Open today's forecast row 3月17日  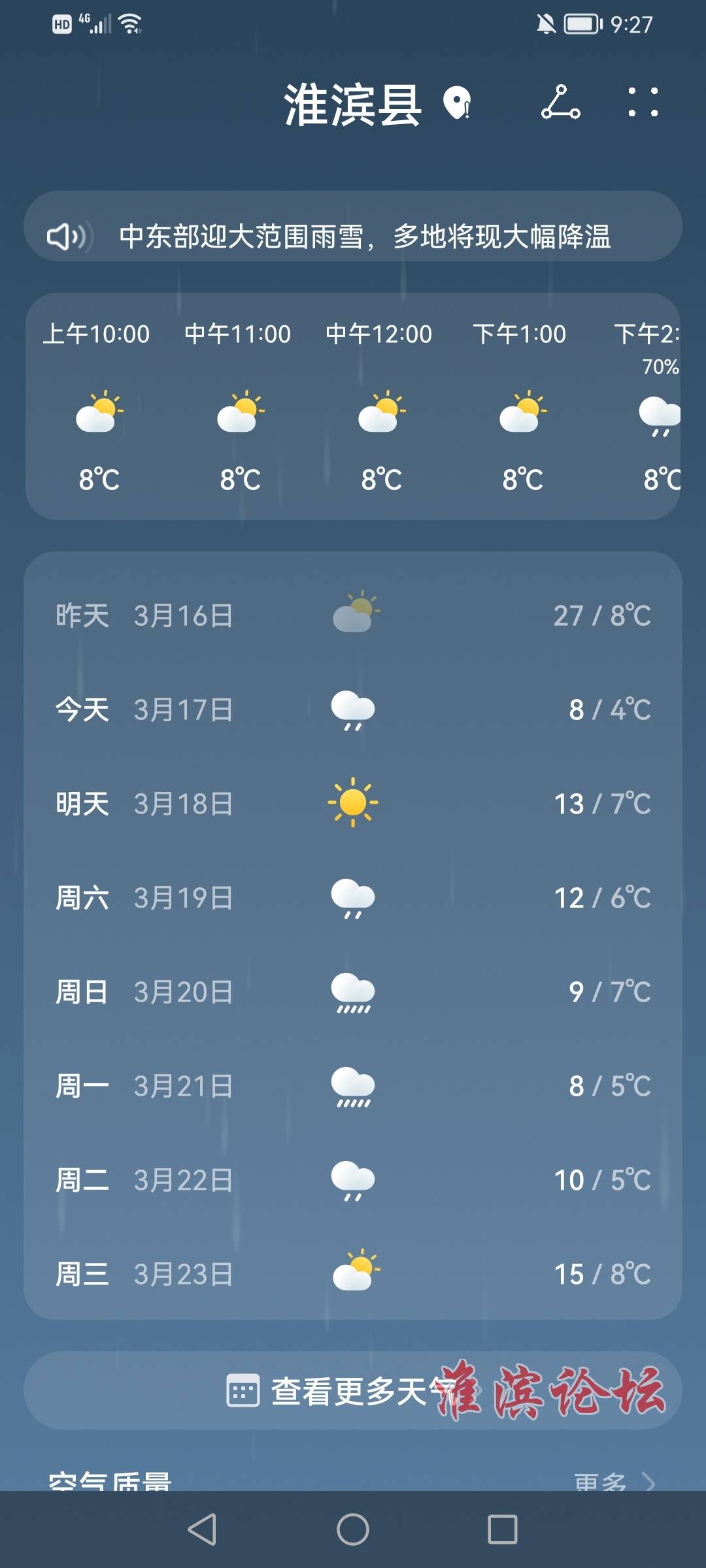click(353, 710)
